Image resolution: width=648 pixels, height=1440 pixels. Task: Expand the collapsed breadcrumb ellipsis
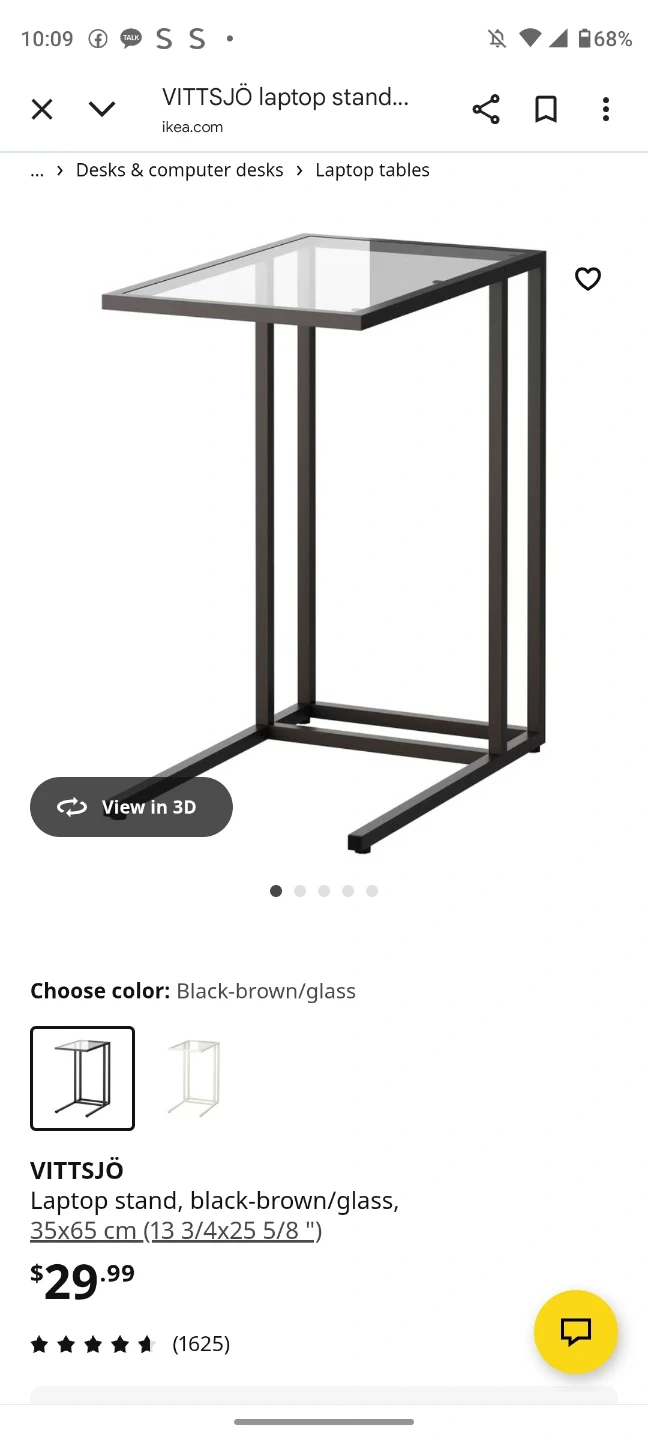pos(37,171)
